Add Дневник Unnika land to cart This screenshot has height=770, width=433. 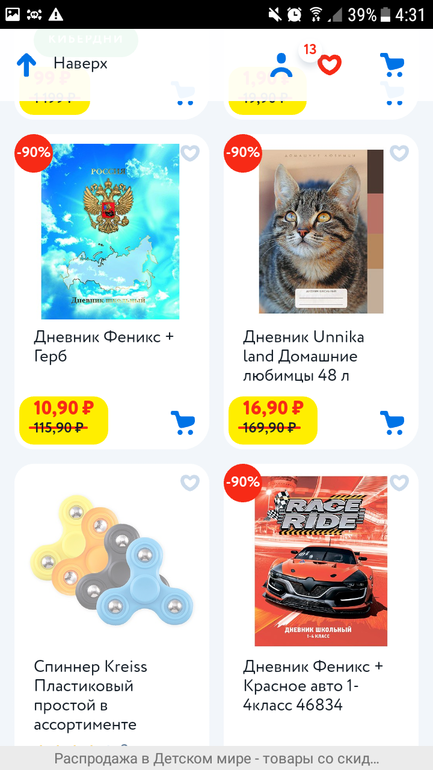point(392,422)
